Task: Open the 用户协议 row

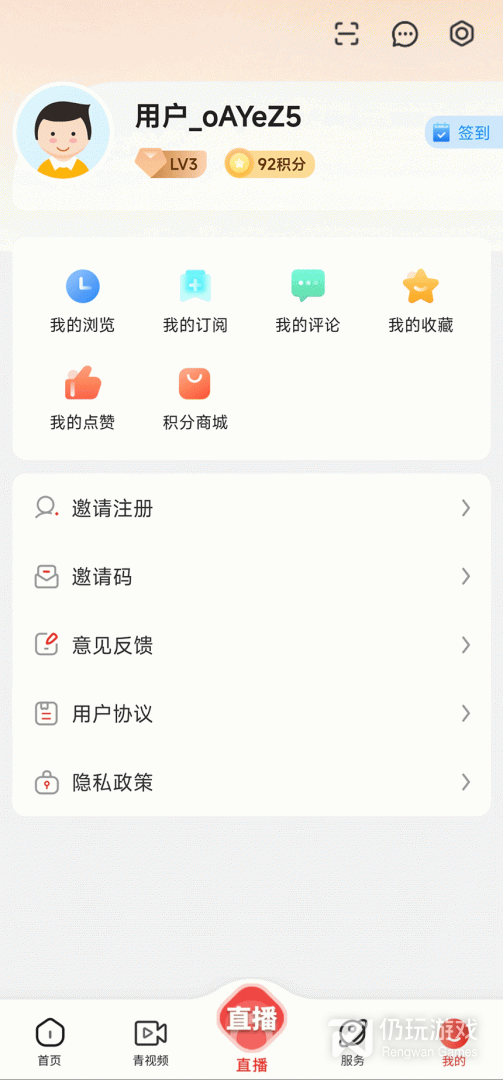Action: [x=252, y=714]
